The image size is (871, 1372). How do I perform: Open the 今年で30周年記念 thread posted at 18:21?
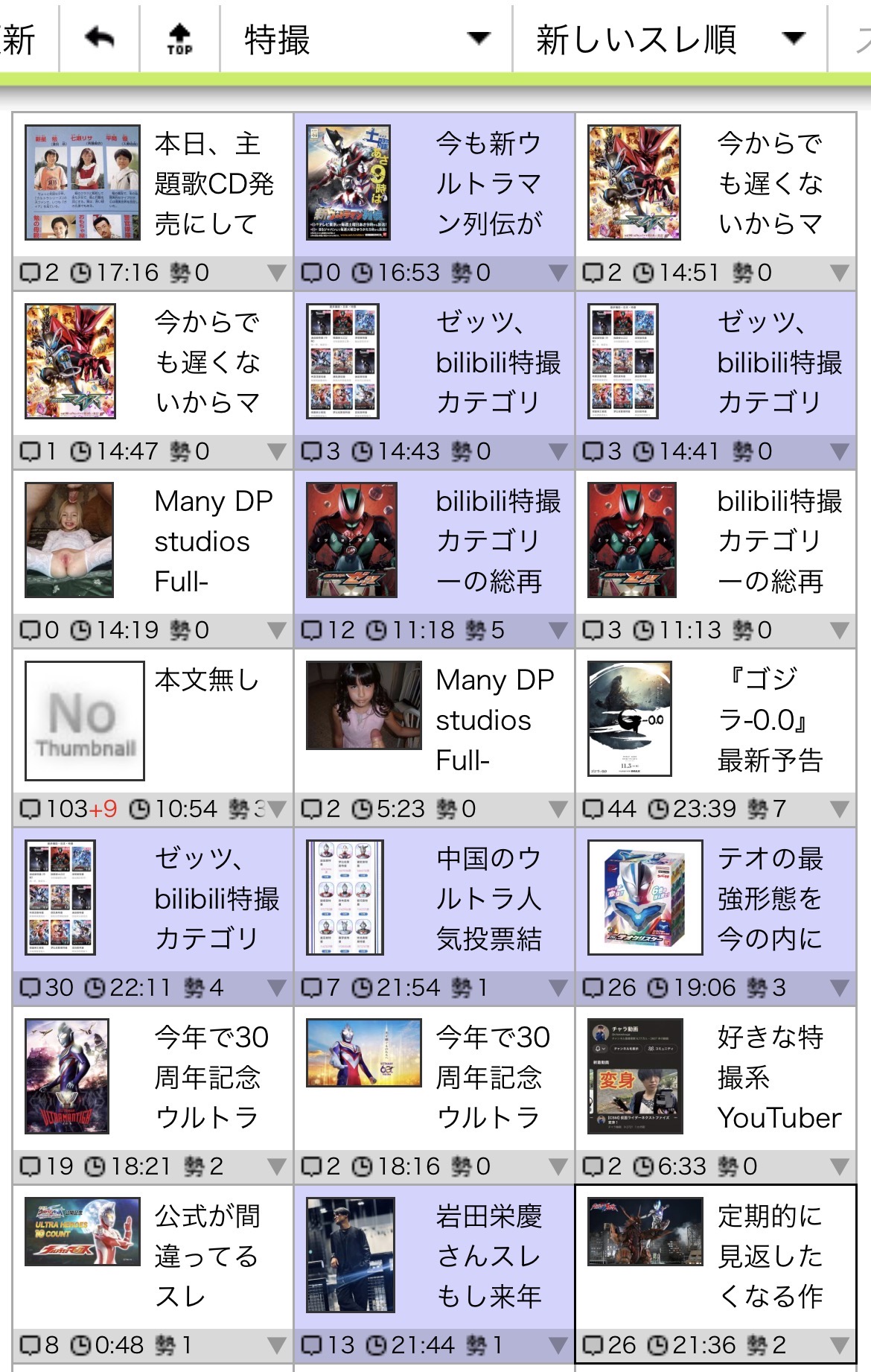153,1078
